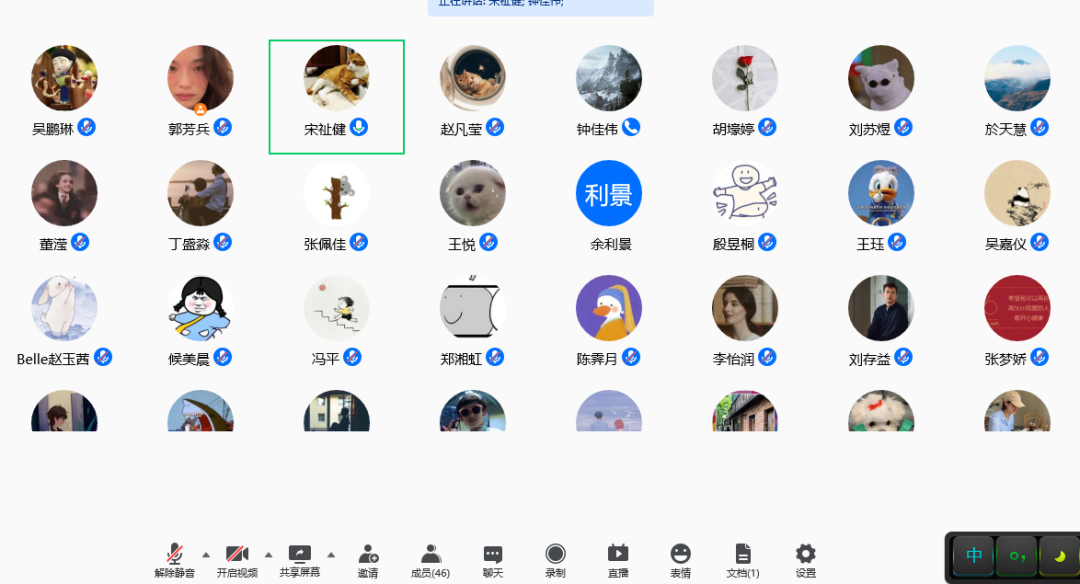Open the 聊天 chat panel
This screenshot has width=1080, height=584.
(493, 560)
